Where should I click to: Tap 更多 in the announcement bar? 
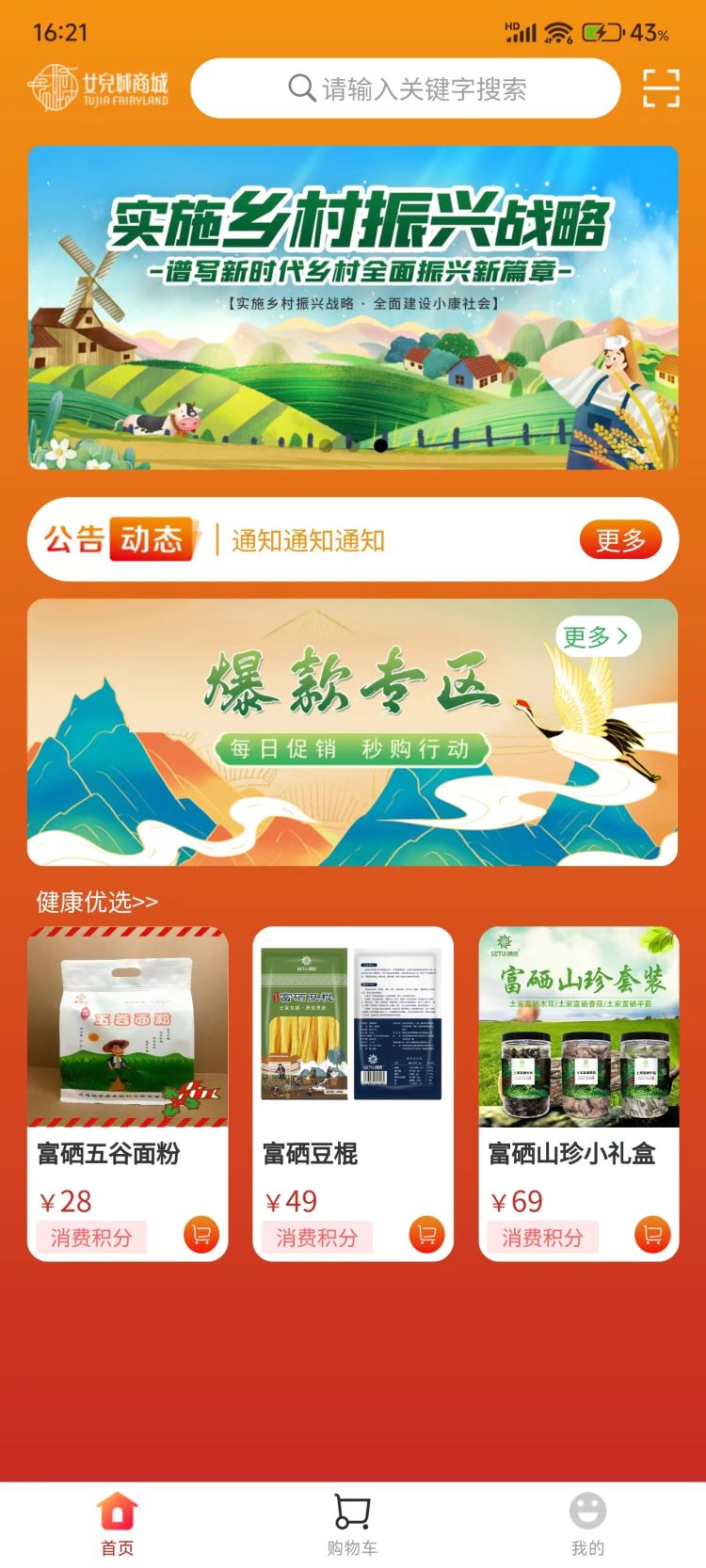point(620,539)
